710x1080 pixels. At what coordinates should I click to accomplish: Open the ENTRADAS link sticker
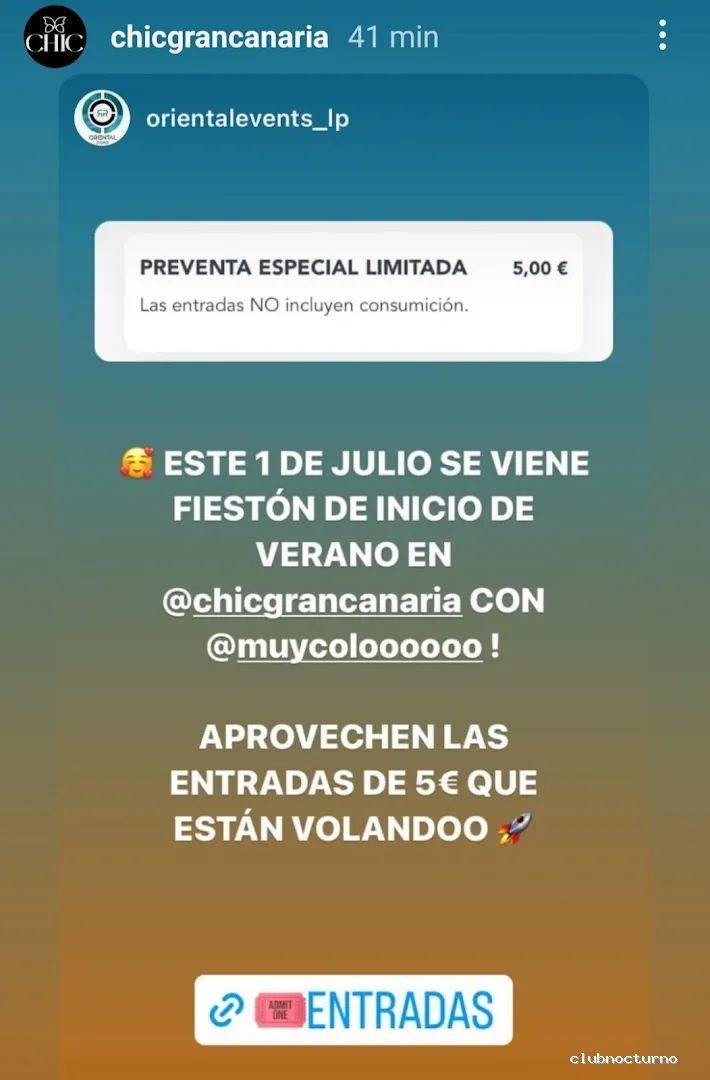pos(353,1010)
